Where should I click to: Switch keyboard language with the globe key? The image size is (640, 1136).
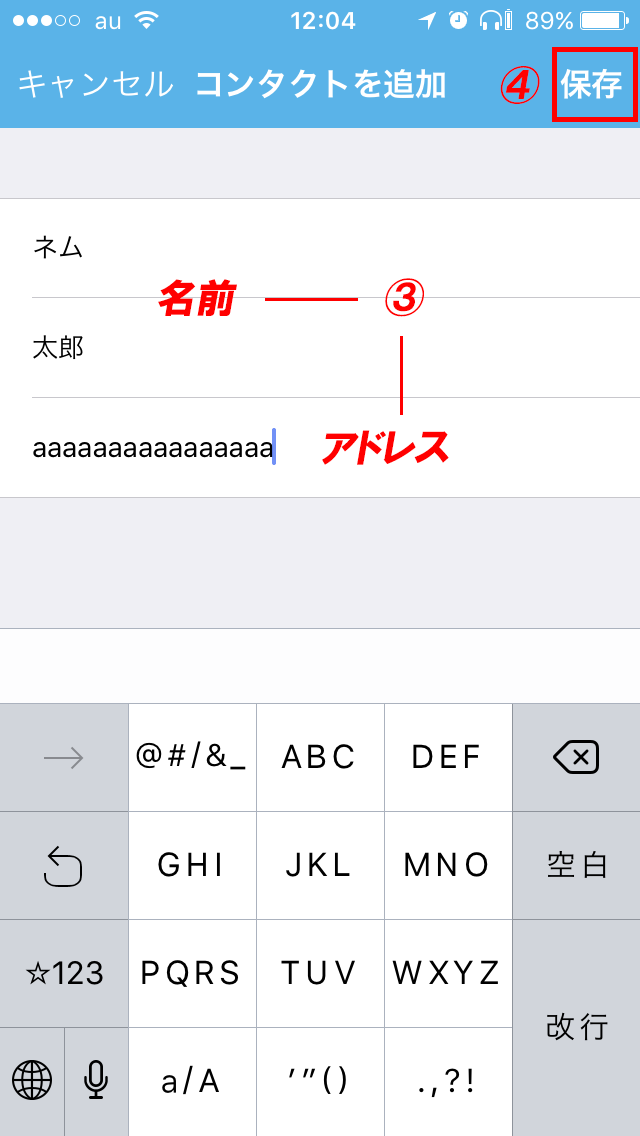pyautogui.click(x=32, y=1080)
